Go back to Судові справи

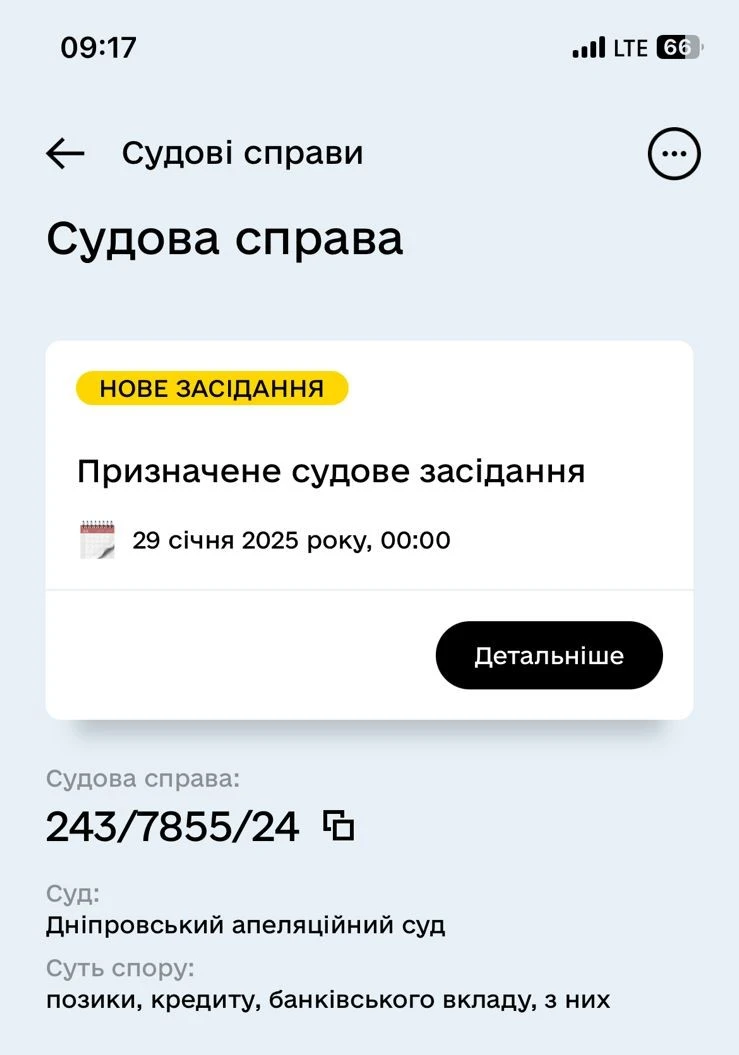point(66,154)
